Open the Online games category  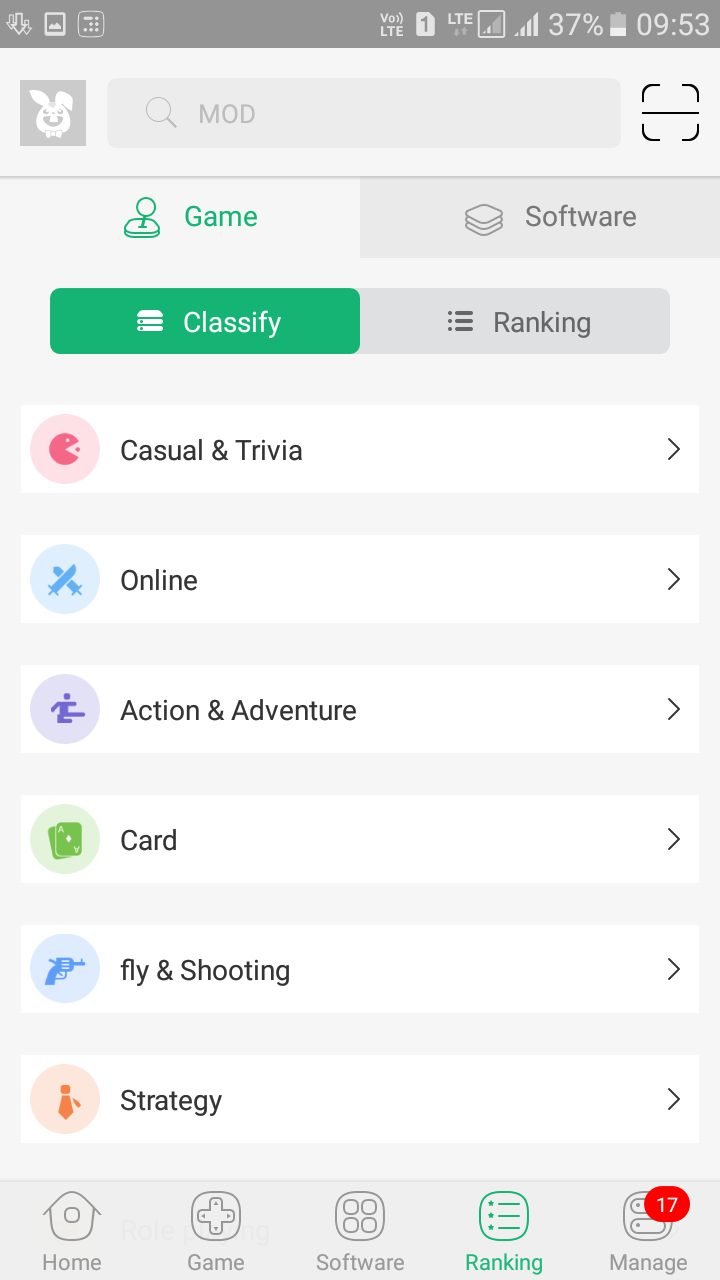[360, 579]
